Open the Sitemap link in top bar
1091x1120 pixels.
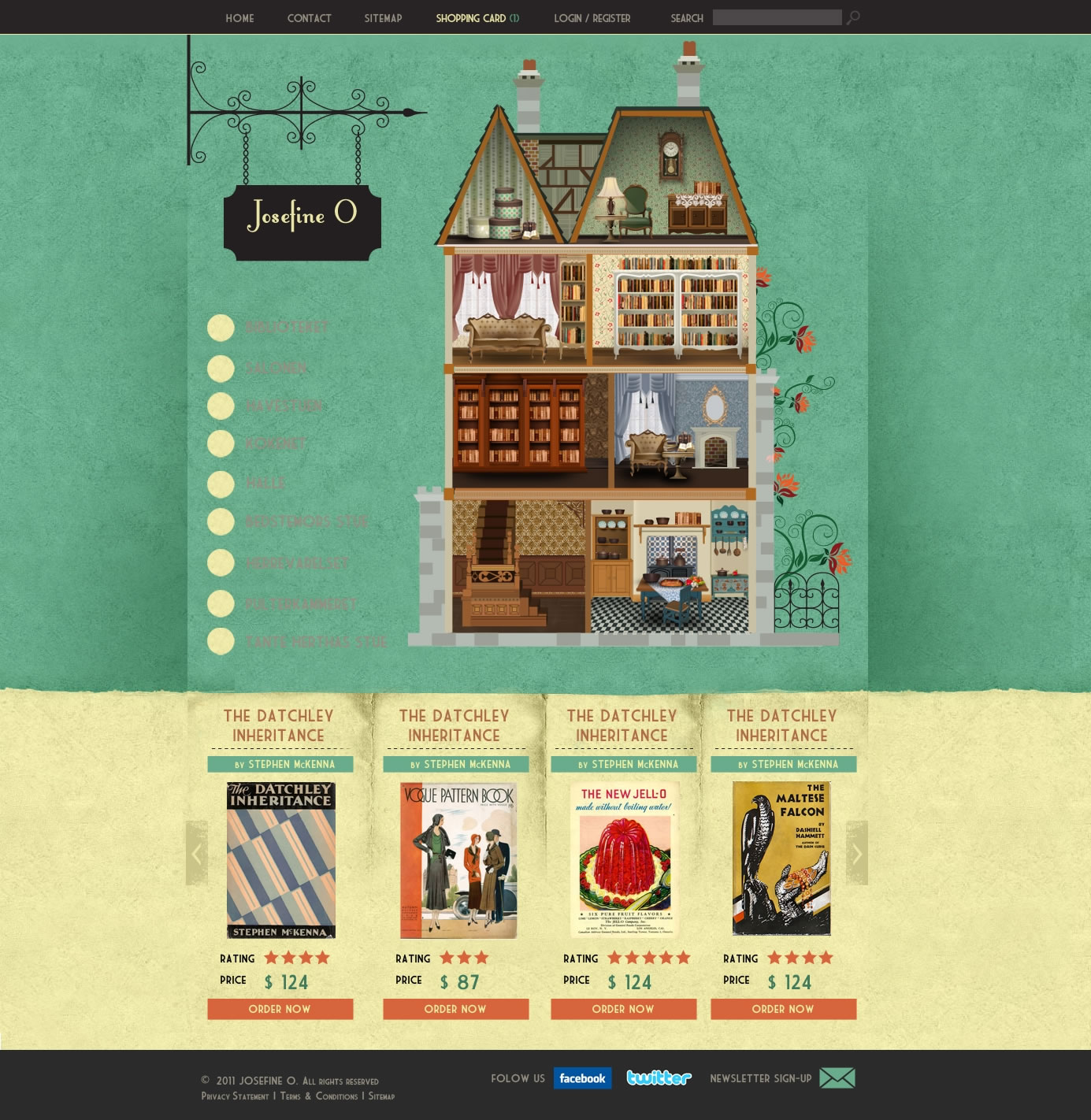[383, 18]
